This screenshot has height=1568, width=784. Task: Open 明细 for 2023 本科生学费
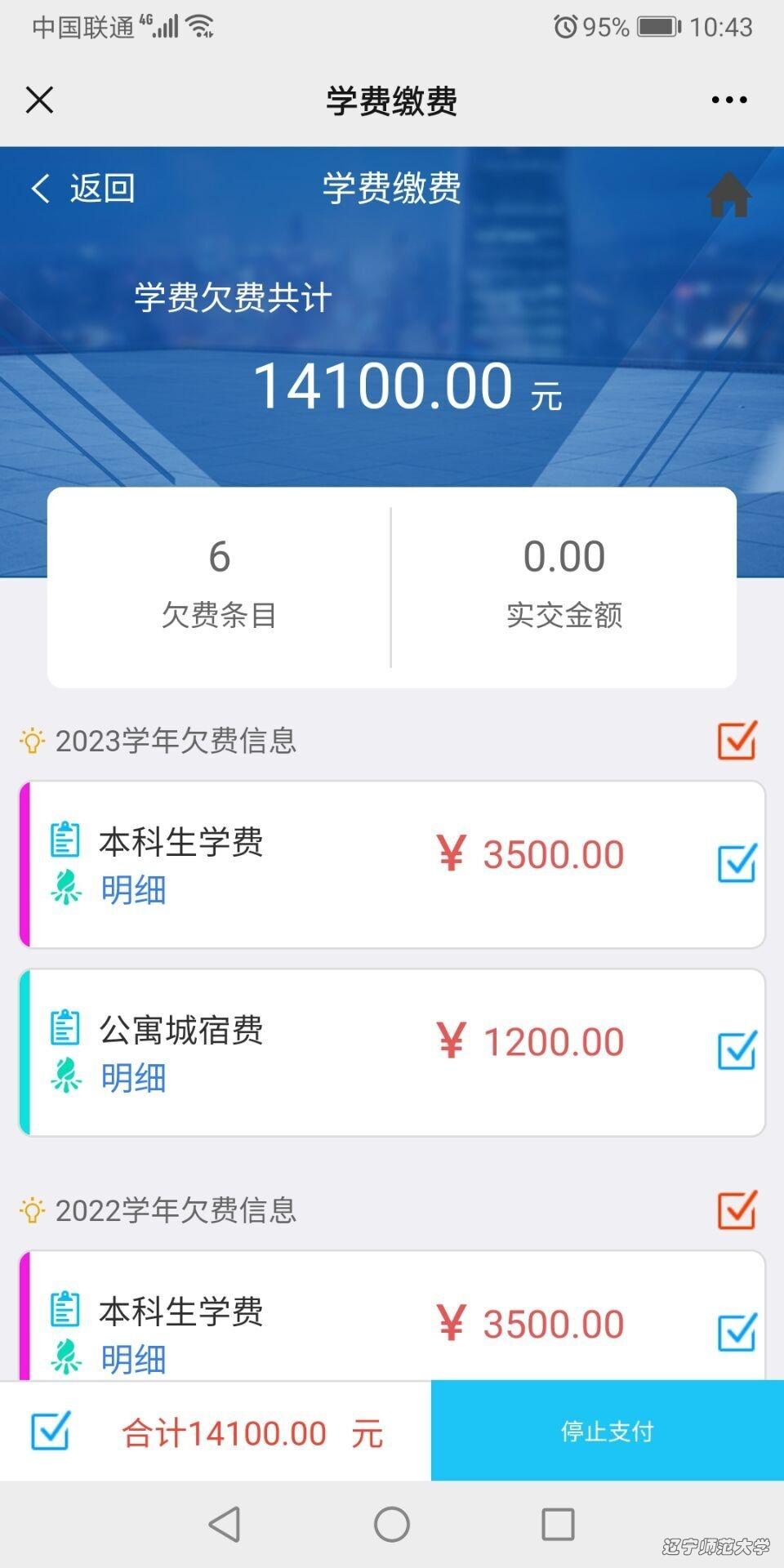click(133, 890)
